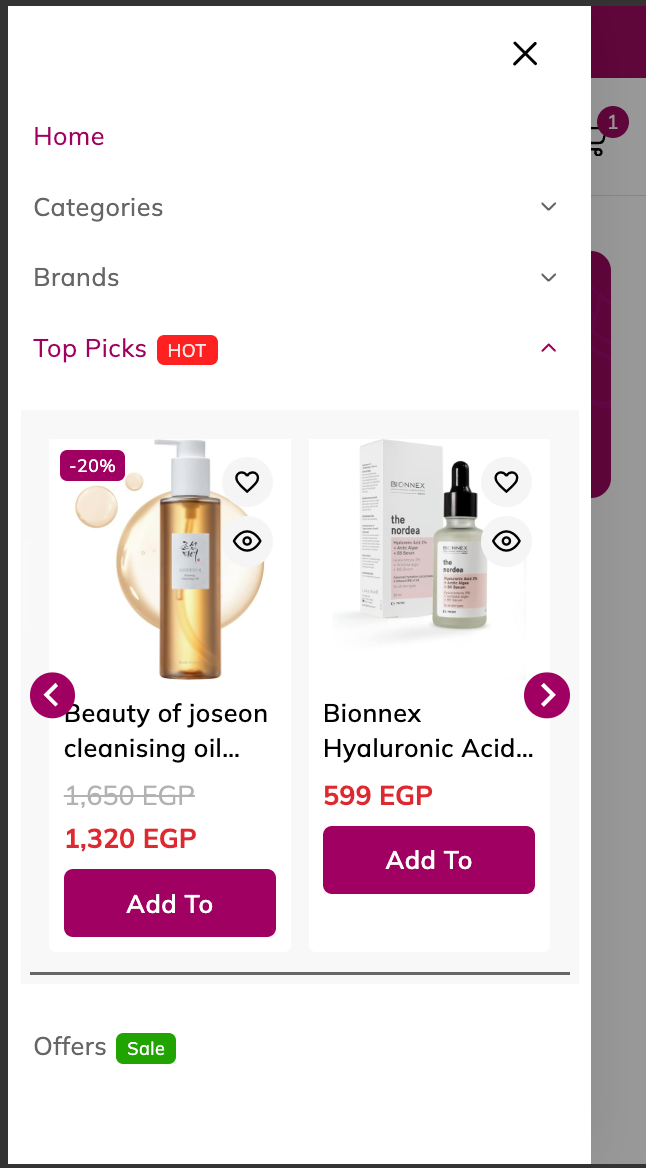Add Bionnex Hyaluronic Acid to cart

(x=429, y=860)
